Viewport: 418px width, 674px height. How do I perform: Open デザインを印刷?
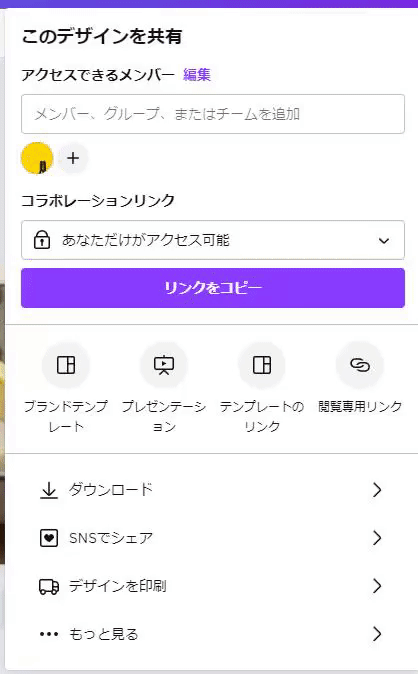pos(211,586)
